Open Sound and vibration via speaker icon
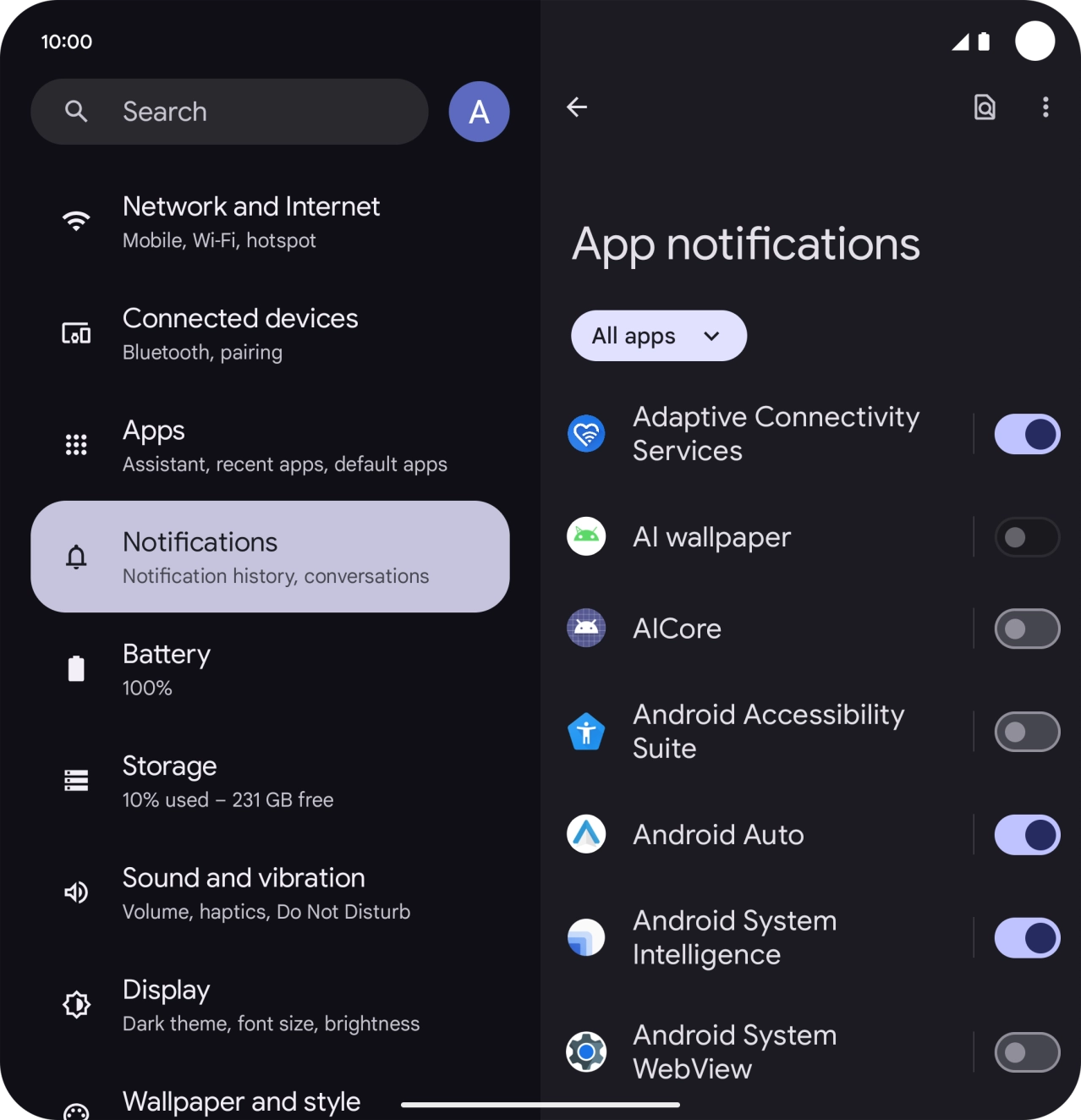The image size is (1081, 1120). pos(76,892)
